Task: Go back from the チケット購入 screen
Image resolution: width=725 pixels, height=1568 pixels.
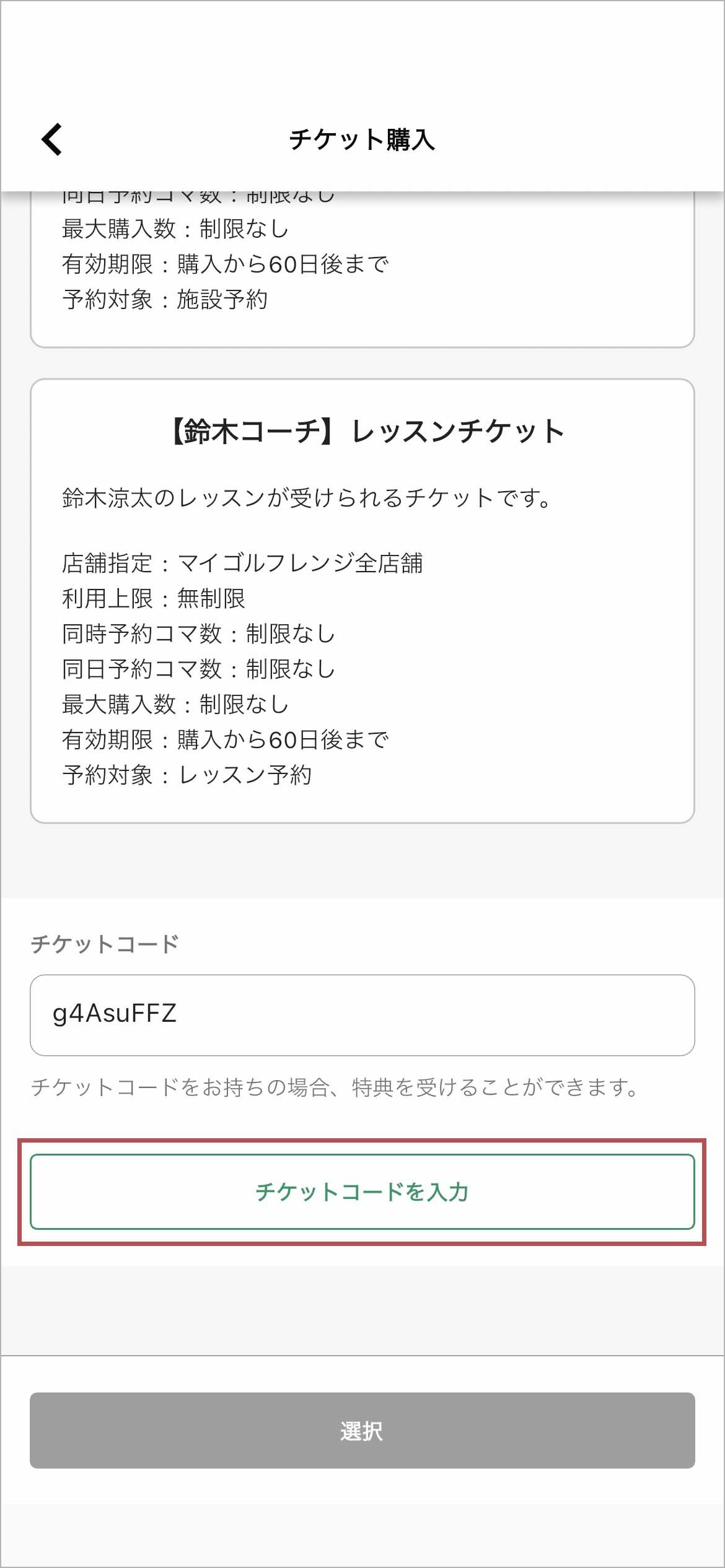Action: coord(52,139)
